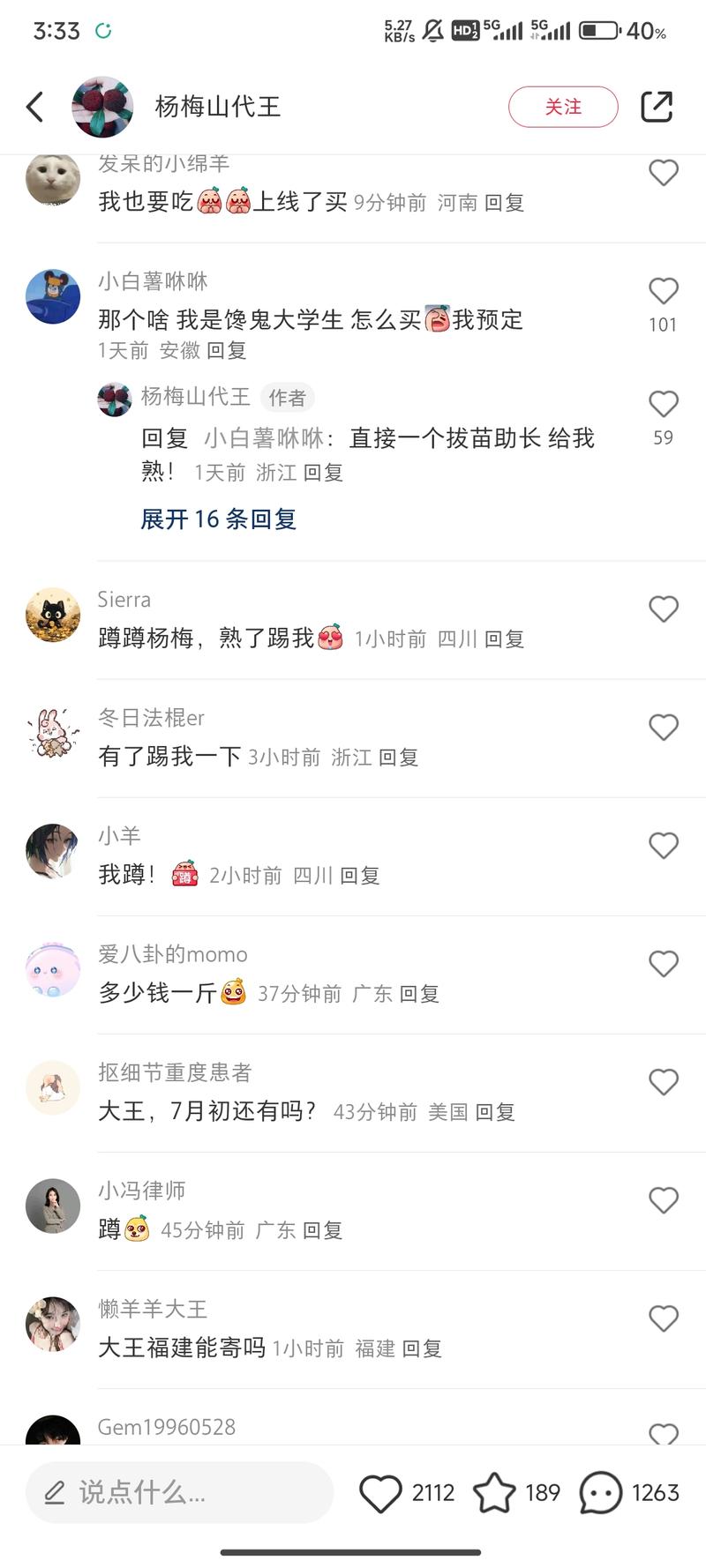This screenshot has height=1568, width=706.
Task: Open the share panel via share icon
Action: pyautogui.click(x=657, y=106)
